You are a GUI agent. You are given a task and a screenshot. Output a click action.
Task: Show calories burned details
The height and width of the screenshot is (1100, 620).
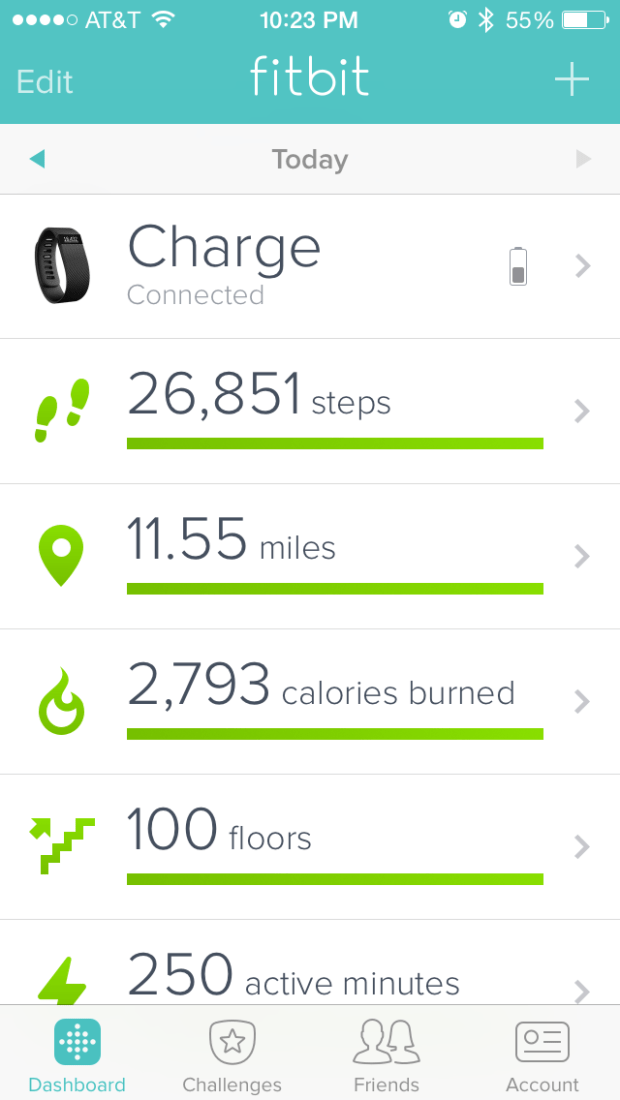[x=310, y=701]
